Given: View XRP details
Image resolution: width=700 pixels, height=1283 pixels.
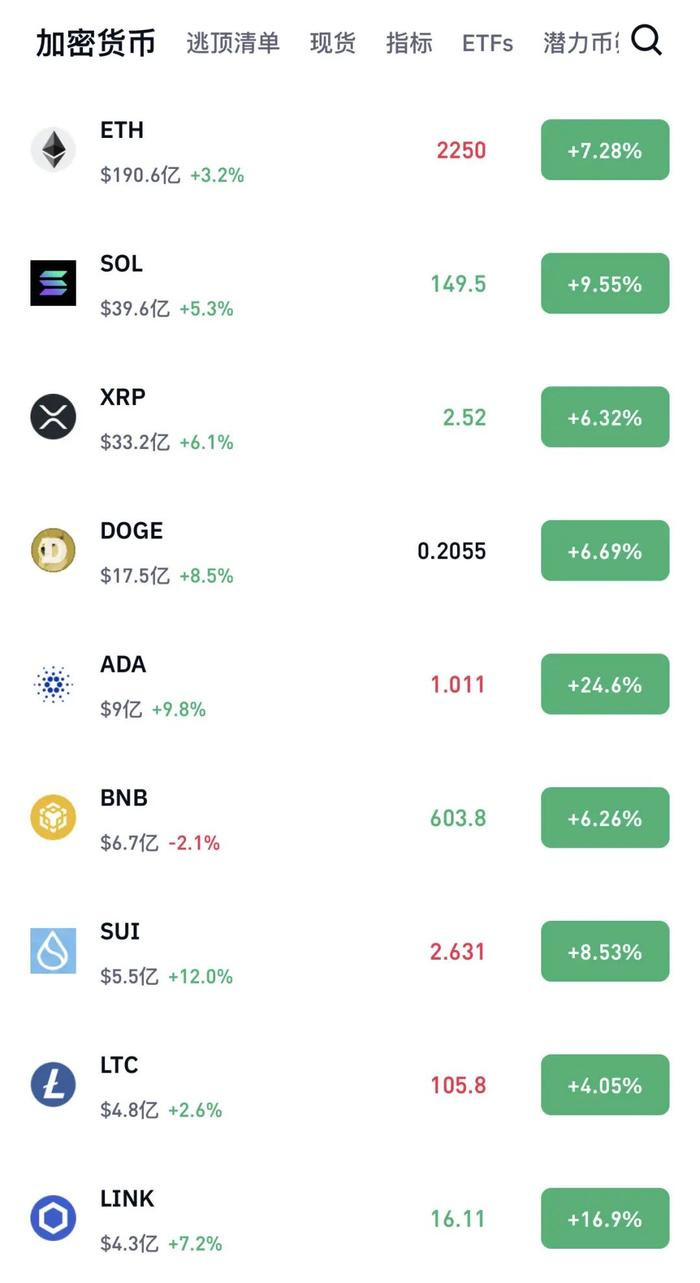Looking at the screenshot, I should click(x=350, y=417).
